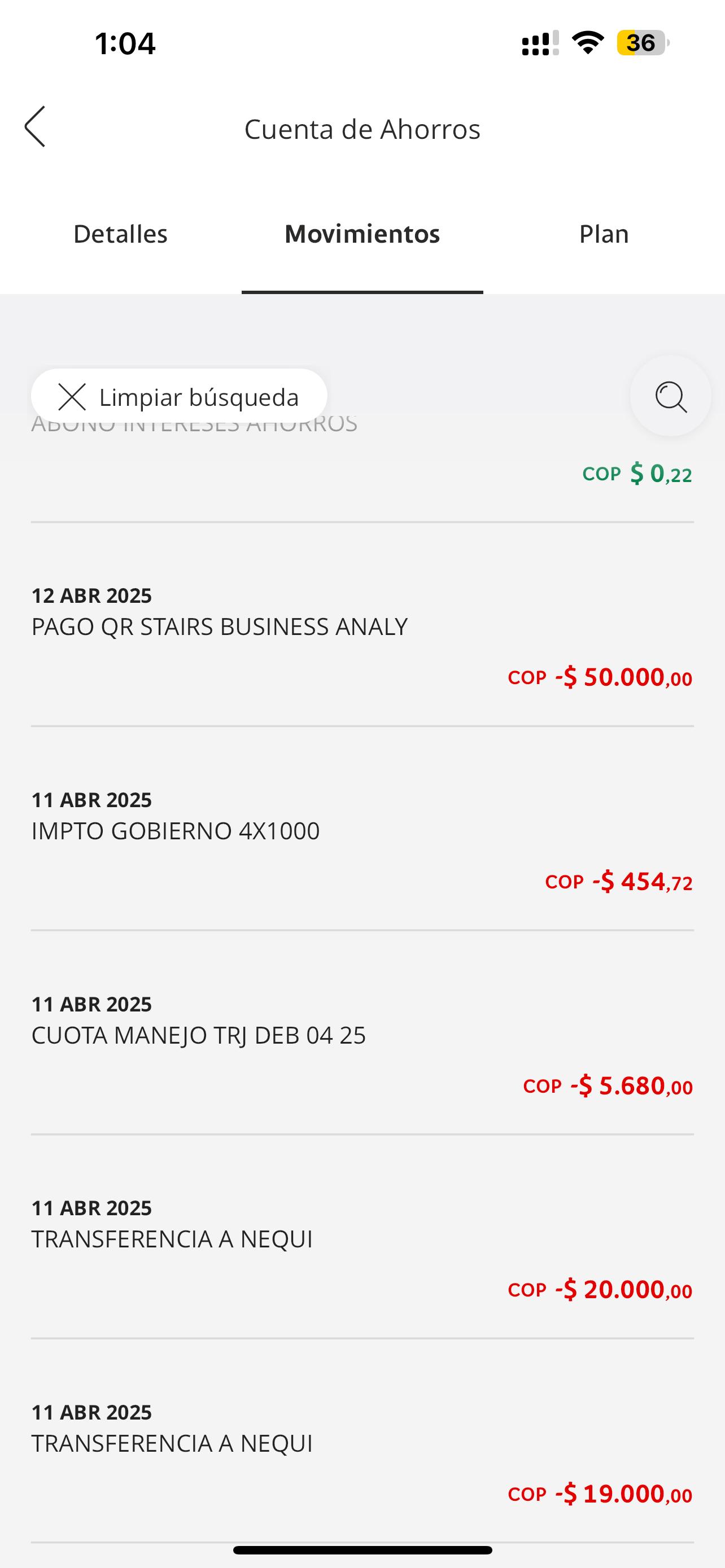This screenshot has height=1568, width=725.
Task: Clear the search with Limpiar búsqueda
Action: click(179, 397)
